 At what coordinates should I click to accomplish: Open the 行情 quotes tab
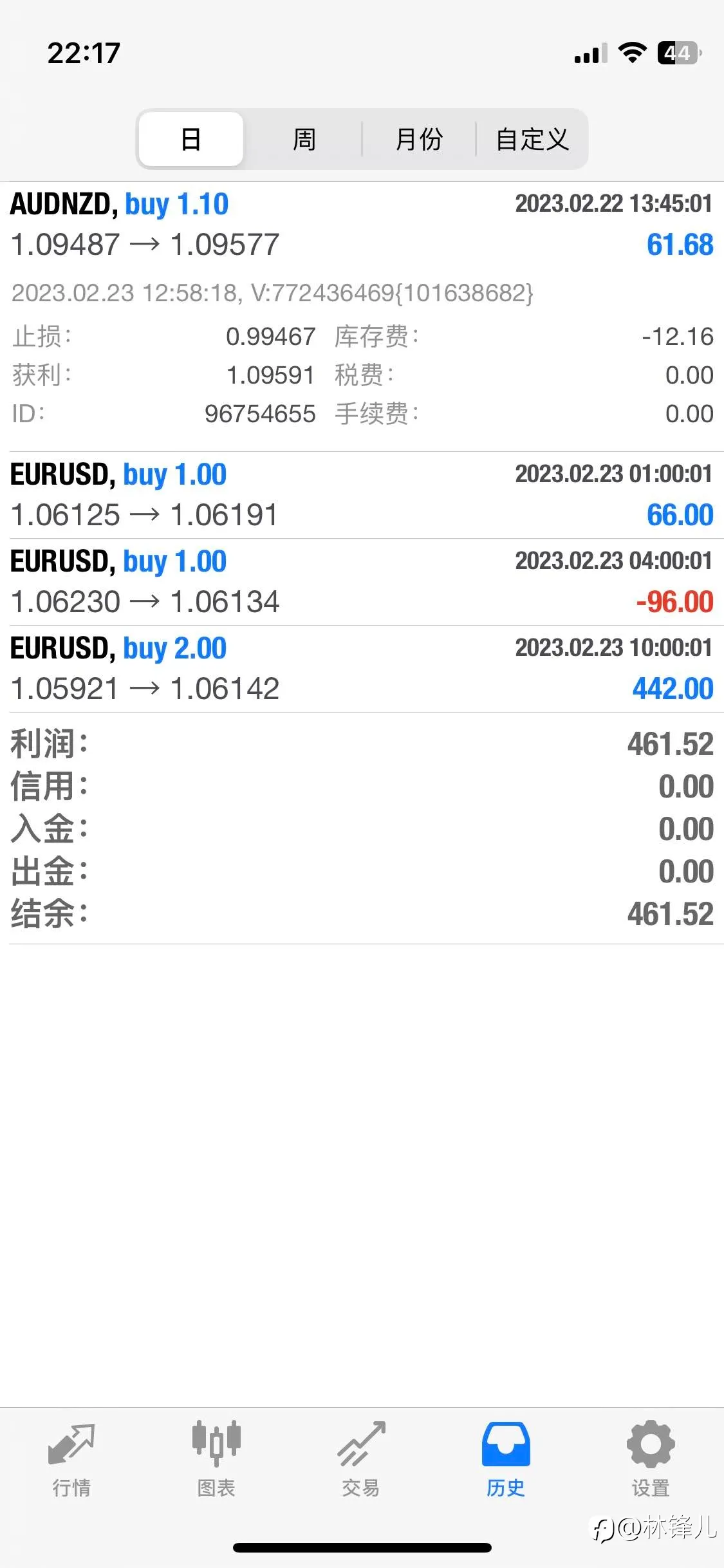point(71,1459)
